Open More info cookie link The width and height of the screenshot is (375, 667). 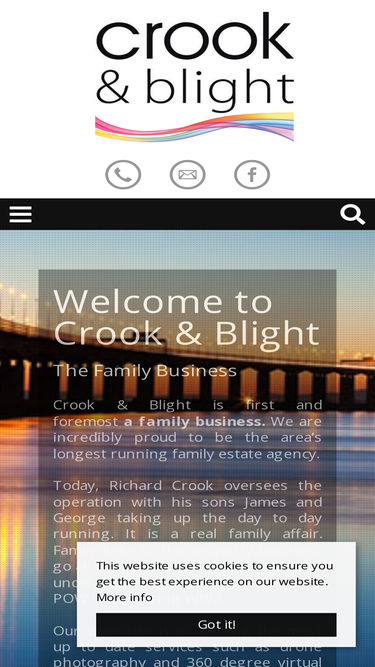click(124, 597)
